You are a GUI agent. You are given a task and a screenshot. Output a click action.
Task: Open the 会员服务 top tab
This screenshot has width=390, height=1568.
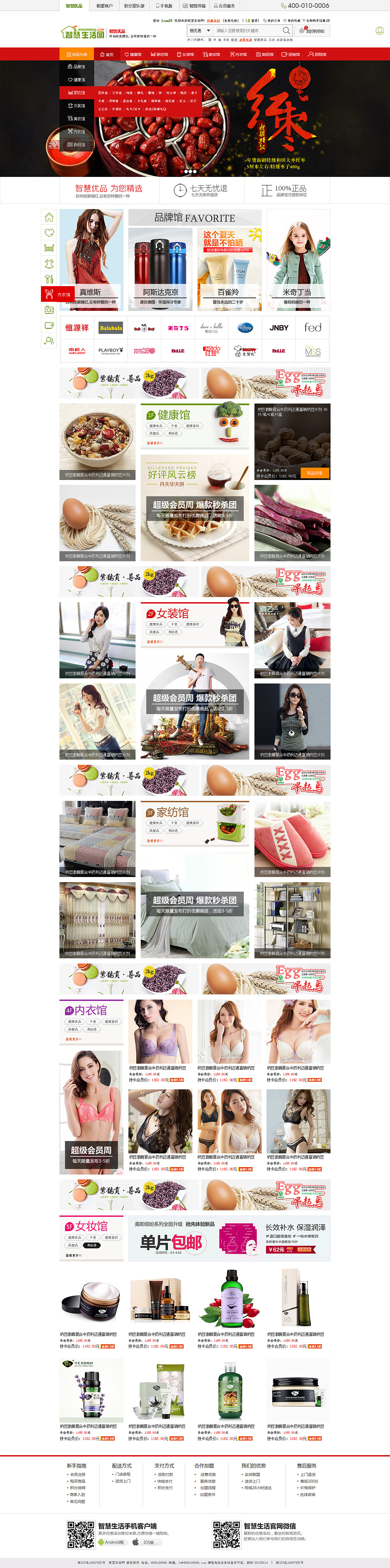(224, 6)
